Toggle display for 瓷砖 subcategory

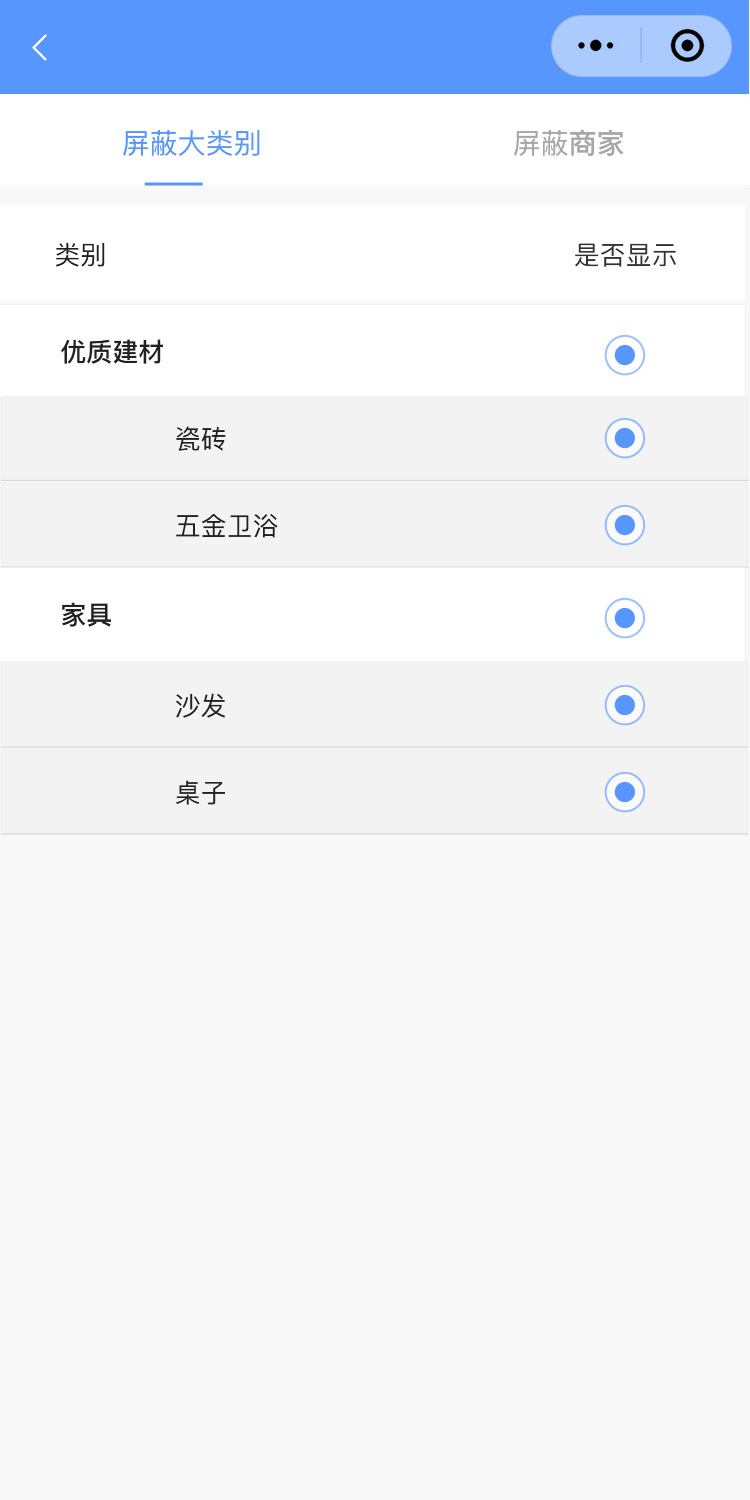(x=625, y=438)
